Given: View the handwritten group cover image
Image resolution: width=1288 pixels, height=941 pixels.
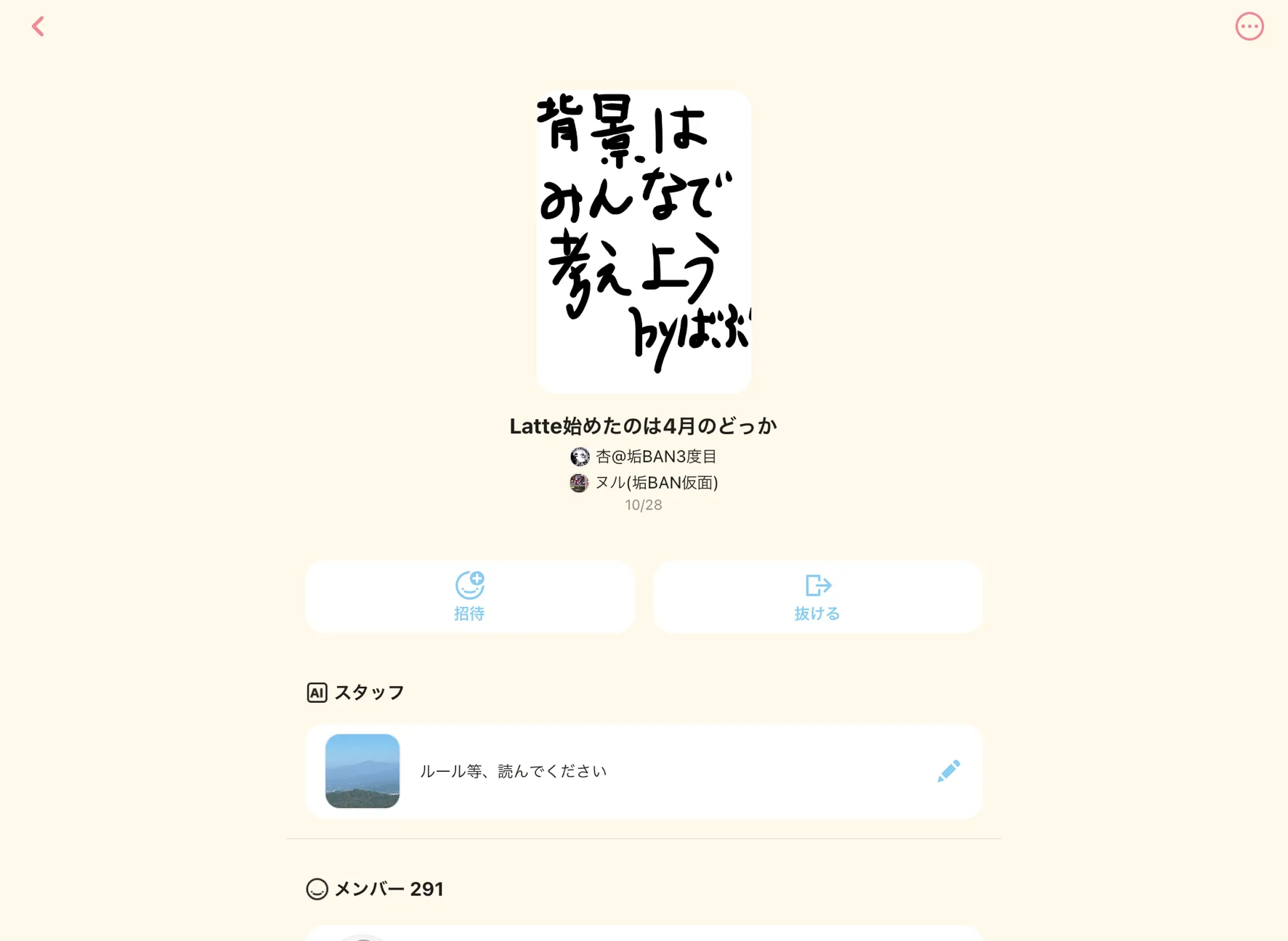Looking at the screenshot, I should coord(644,241).
